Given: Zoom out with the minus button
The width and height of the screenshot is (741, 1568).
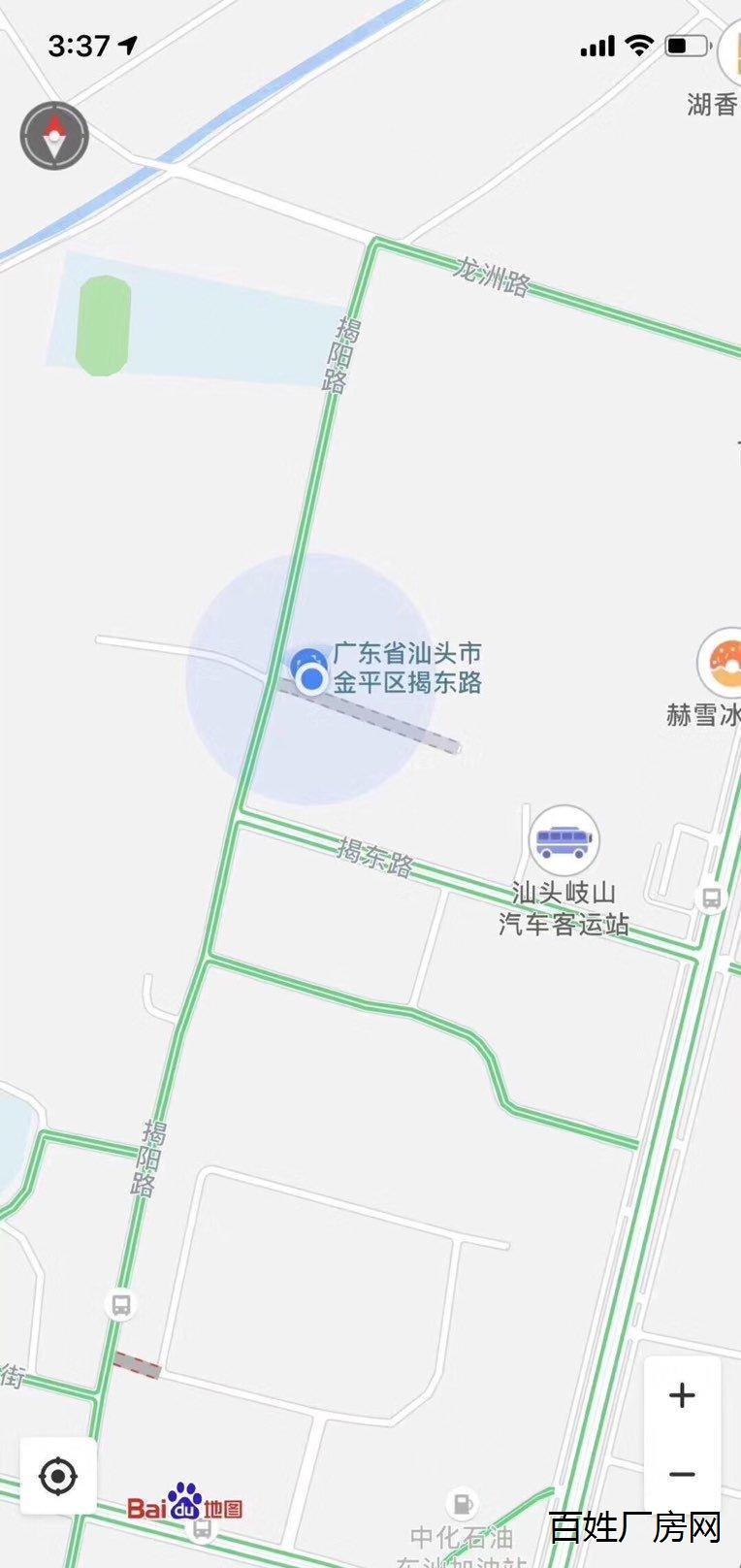Looking at the screenshot, I should pyautogui.click(x=682, y=1474).
